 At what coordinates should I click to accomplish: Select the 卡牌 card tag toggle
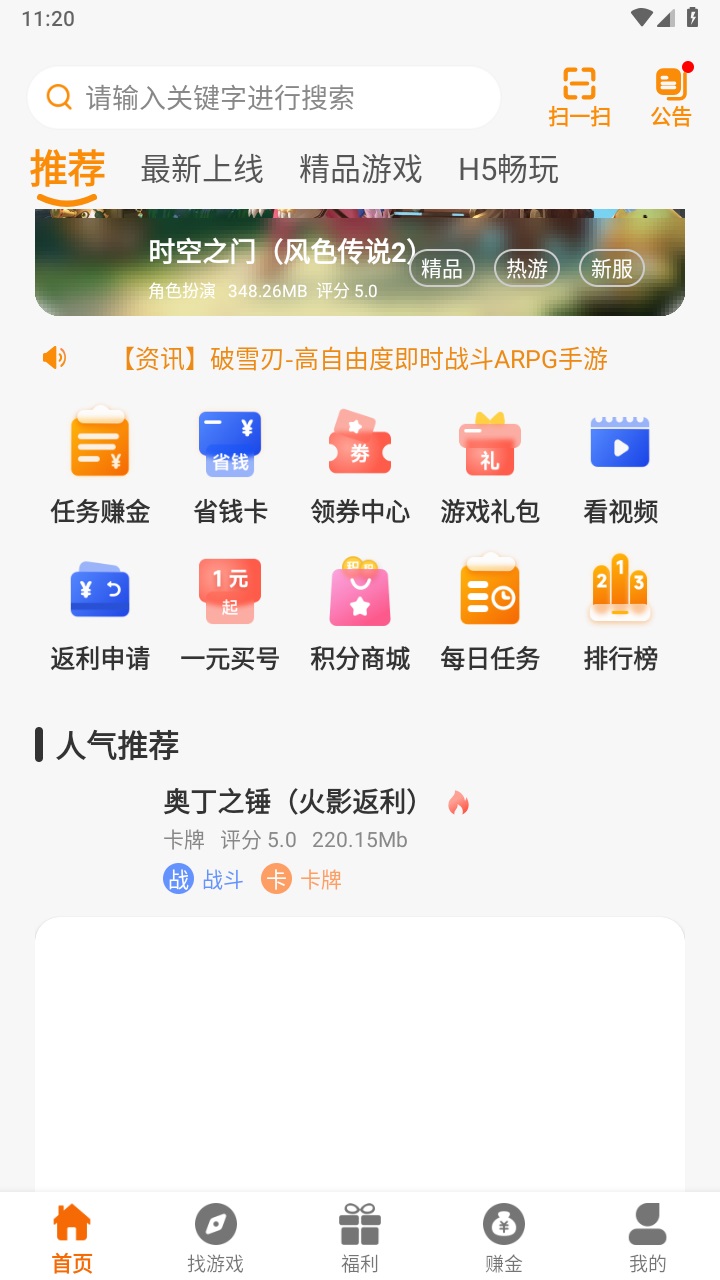coord(302,880)
